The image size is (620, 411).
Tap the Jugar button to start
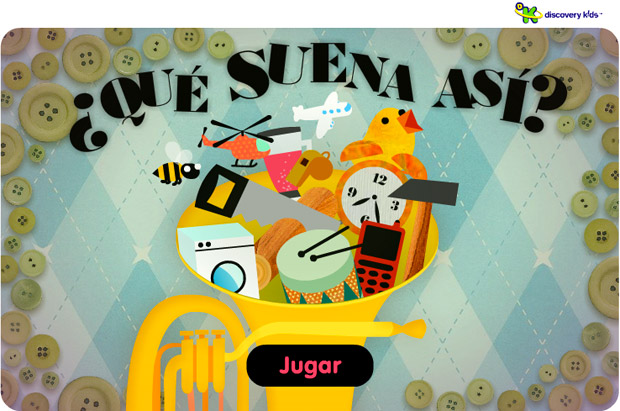coord(310,365)
